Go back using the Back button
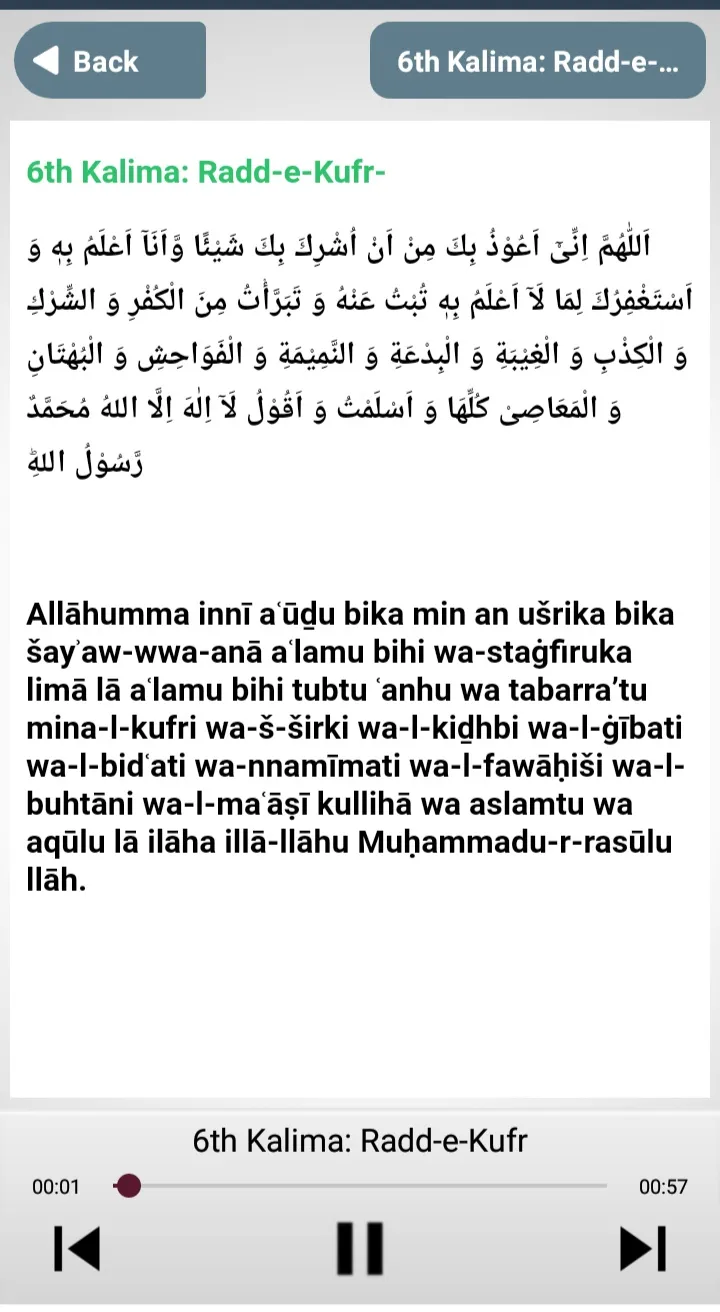The height and width of the screenshot is (1312, 720). [110, 61]
